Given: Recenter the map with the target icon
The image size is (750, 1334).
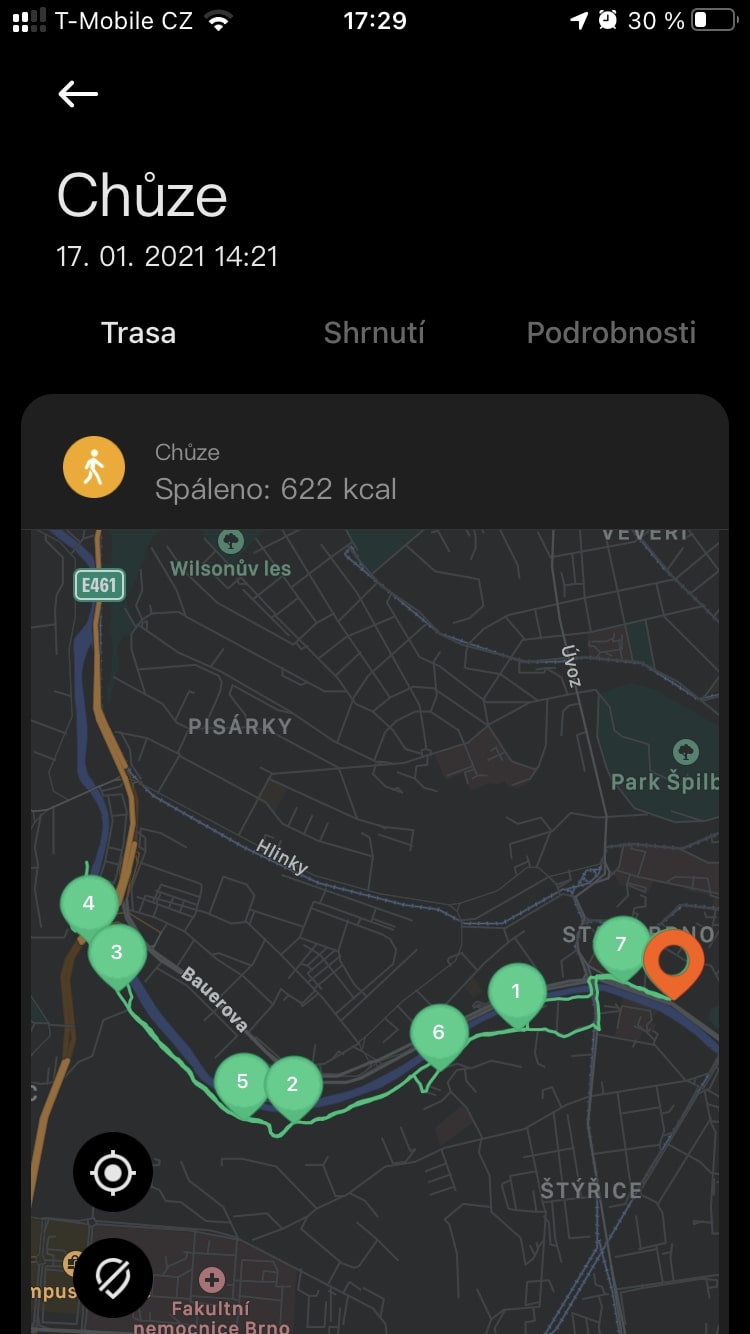Looking at the screenshot, I should coord(113,1171).
